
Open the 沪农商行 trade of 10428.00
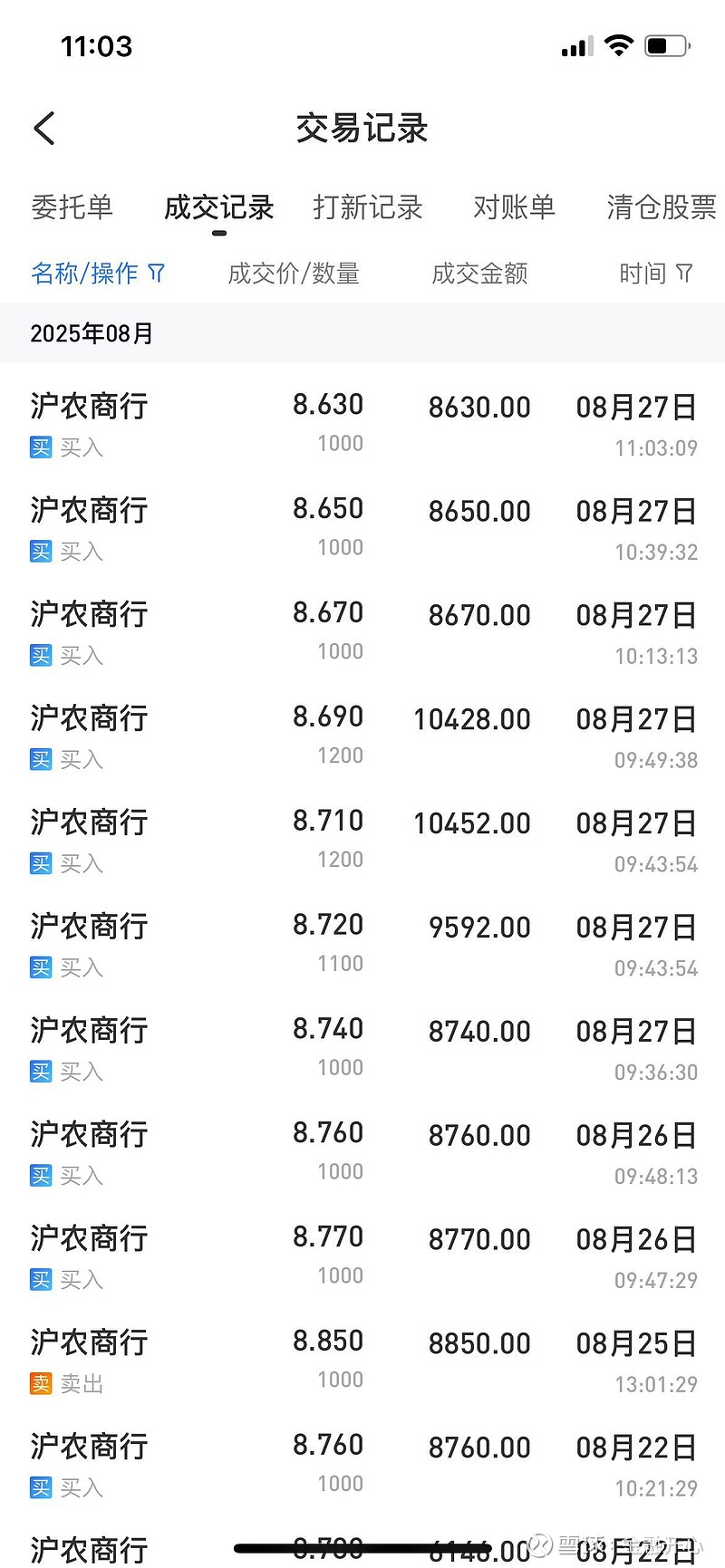[362, 736]
